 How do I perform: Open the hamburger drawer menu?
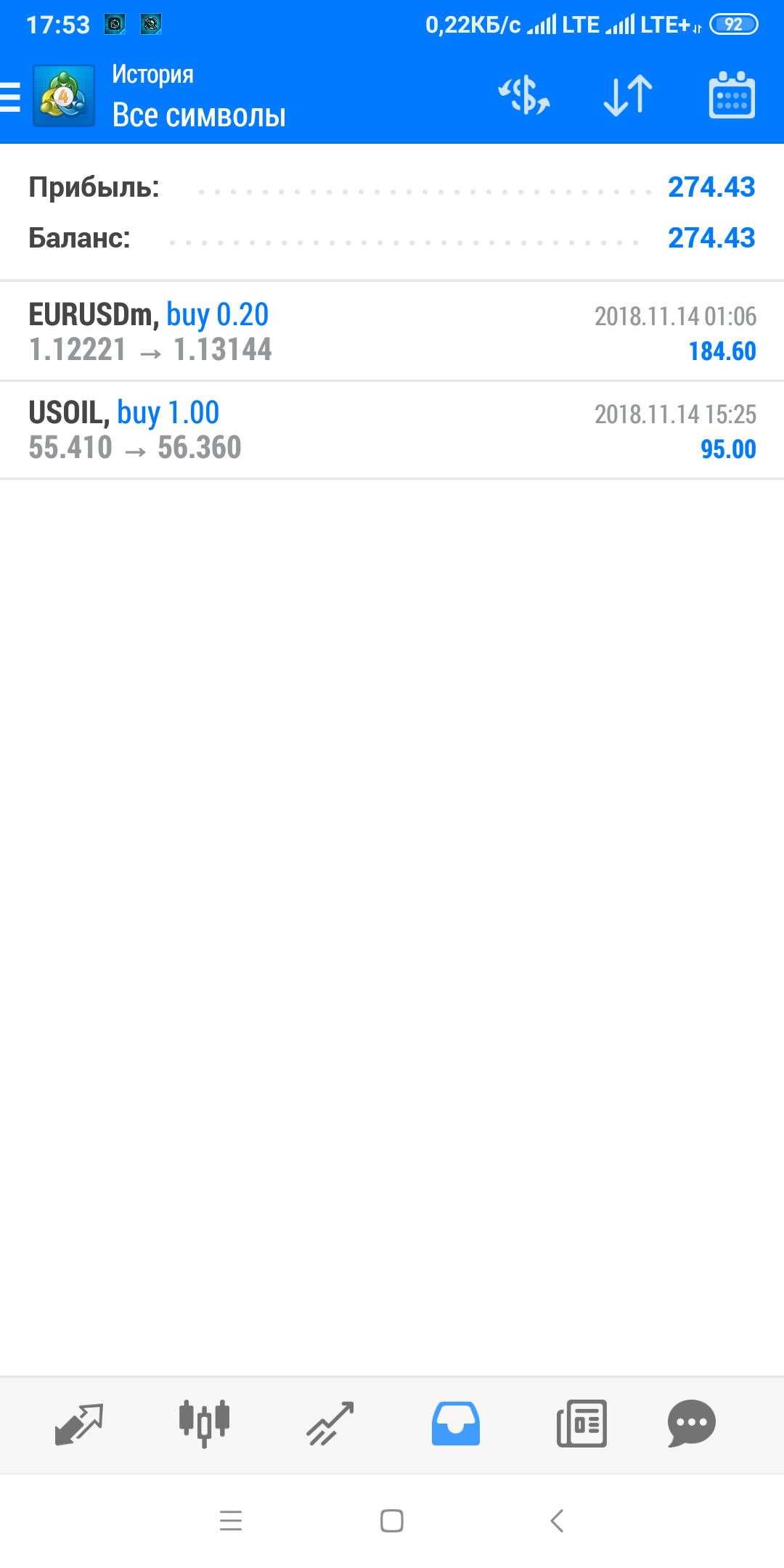(x=10, y=97)
